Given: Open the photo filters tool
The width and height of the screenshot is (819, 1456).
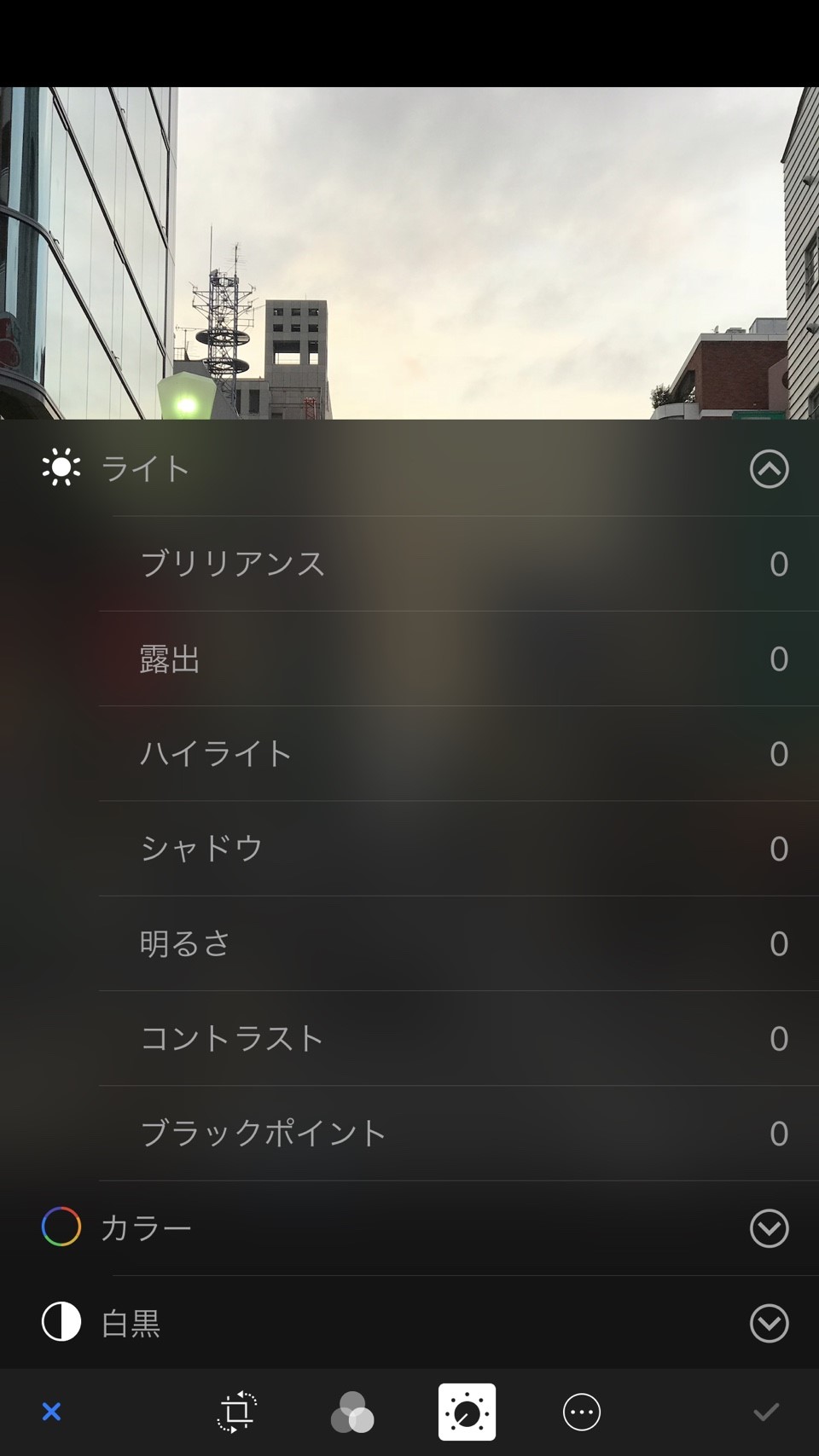Looking at the screenshot, I should (x=351, y=1412).
